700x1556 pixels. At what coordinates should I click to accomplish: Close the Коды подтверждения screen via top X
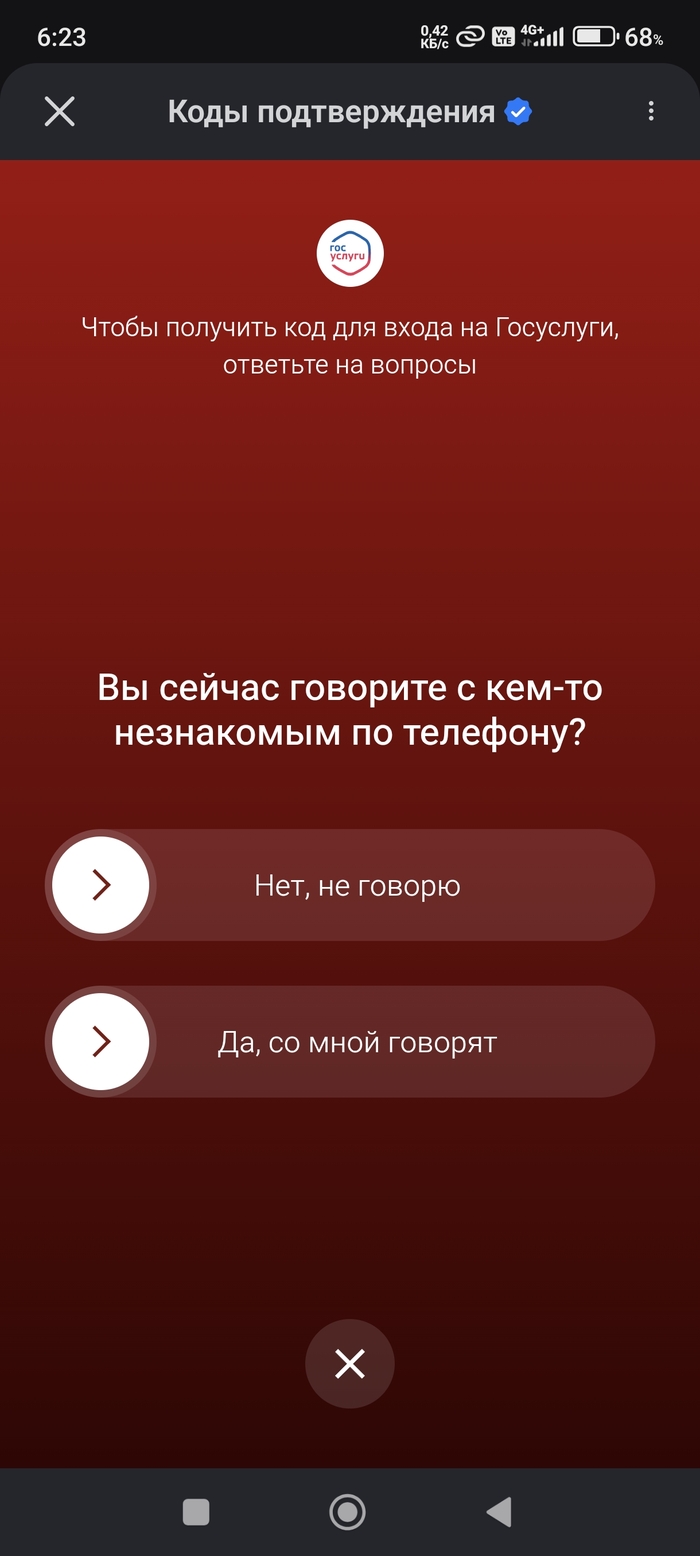click(60, 112)
